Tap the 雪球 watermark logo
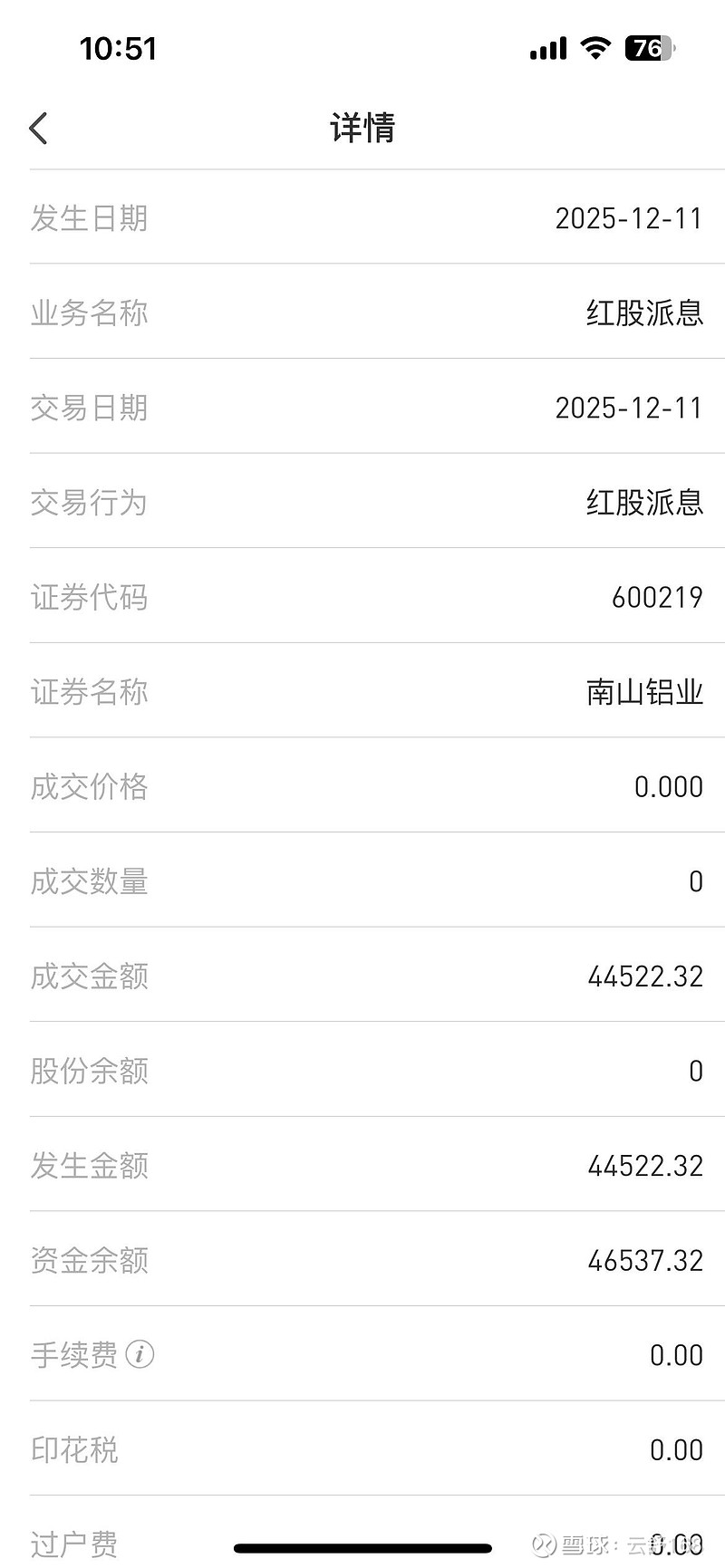 545,1541
